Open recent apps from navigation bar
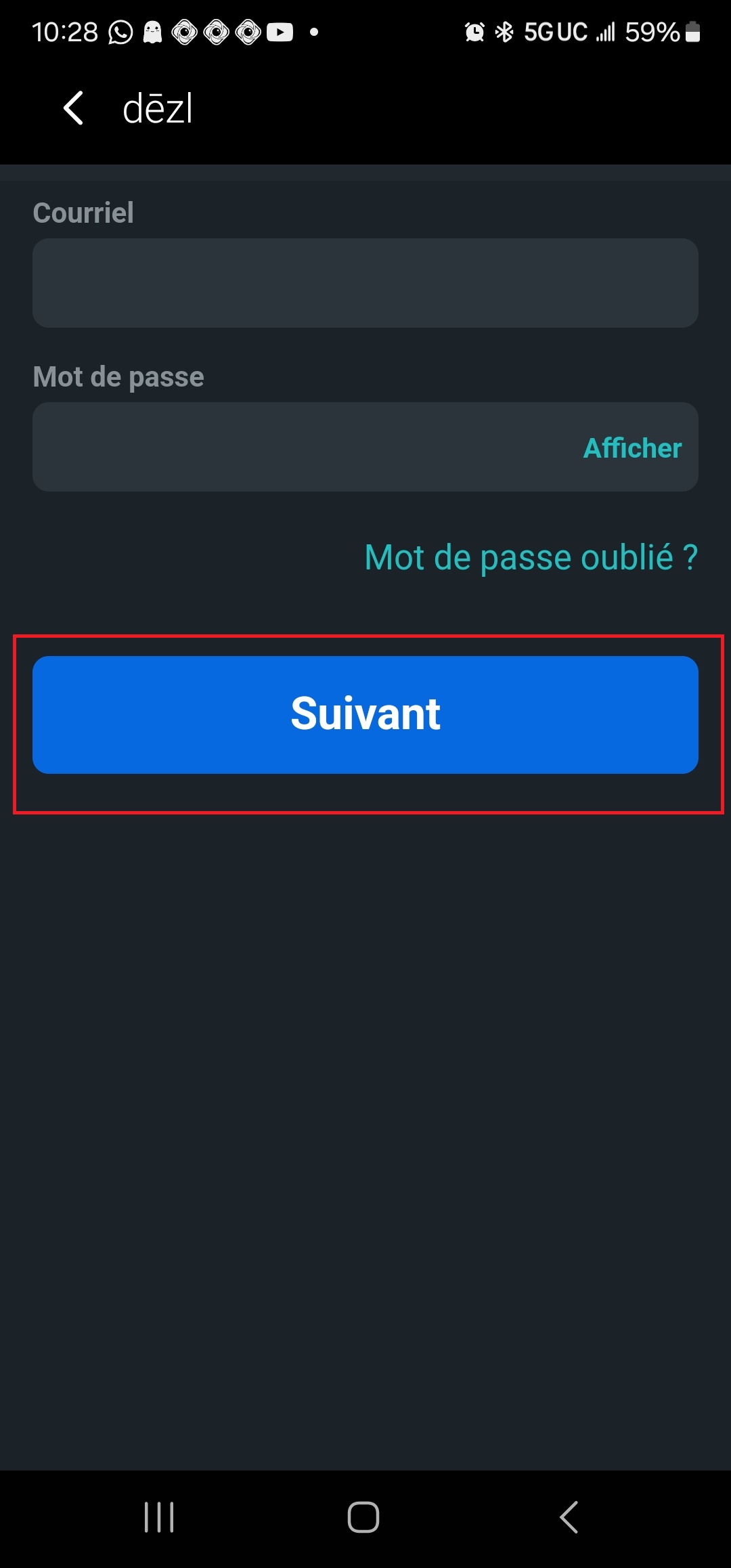The height and width of the screenshot is (1568, 731). (159, 1517)
